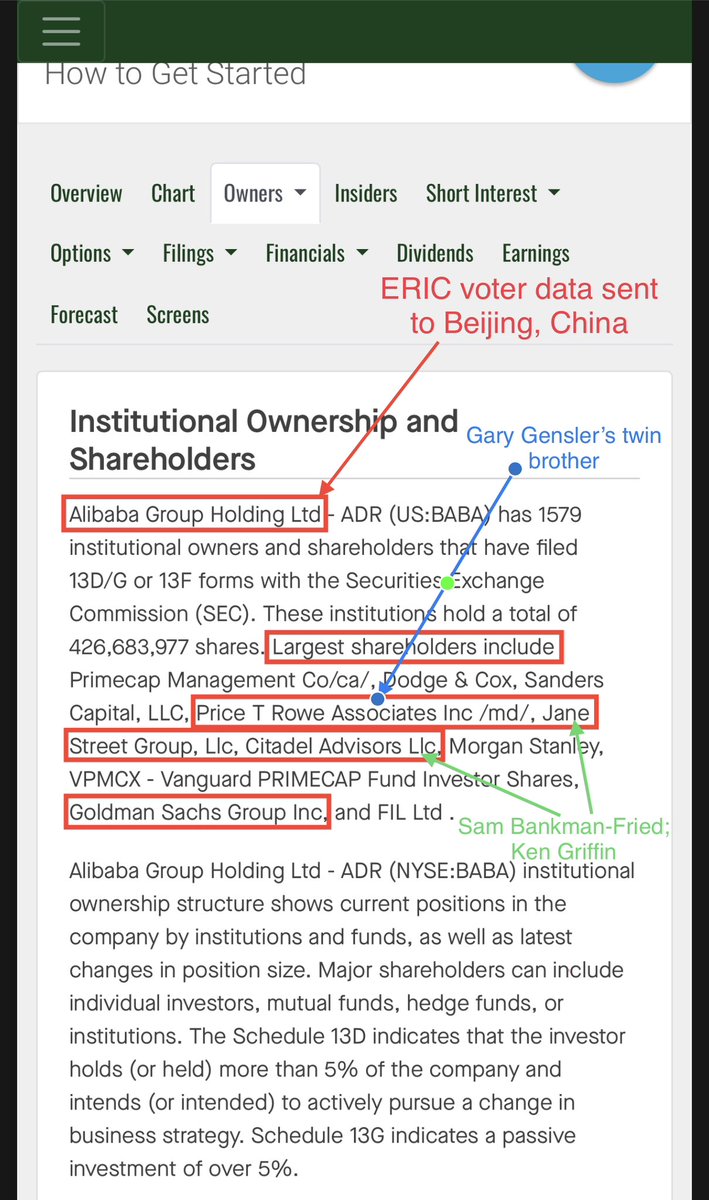
Task: View the Dividends tab
Action: (434, 254)
